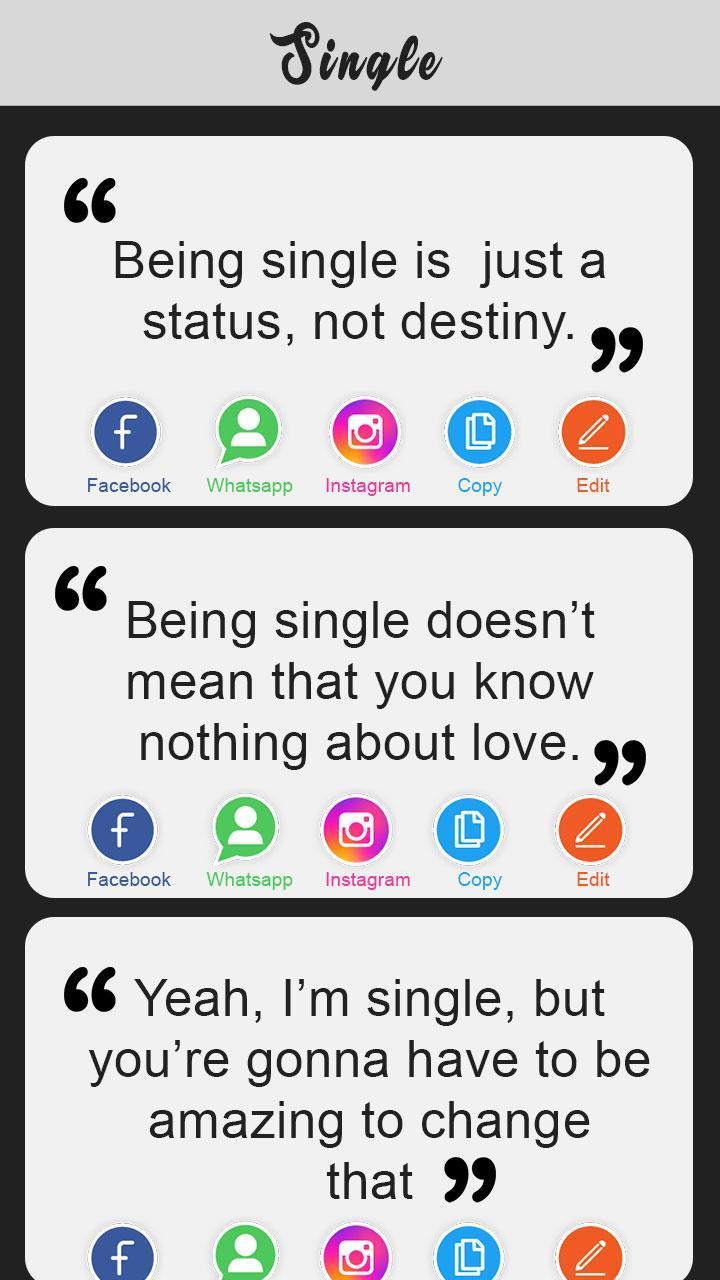Send 'nothing about love' quote via Whatsapp
Screen dimensions: 720x1280
246,830
